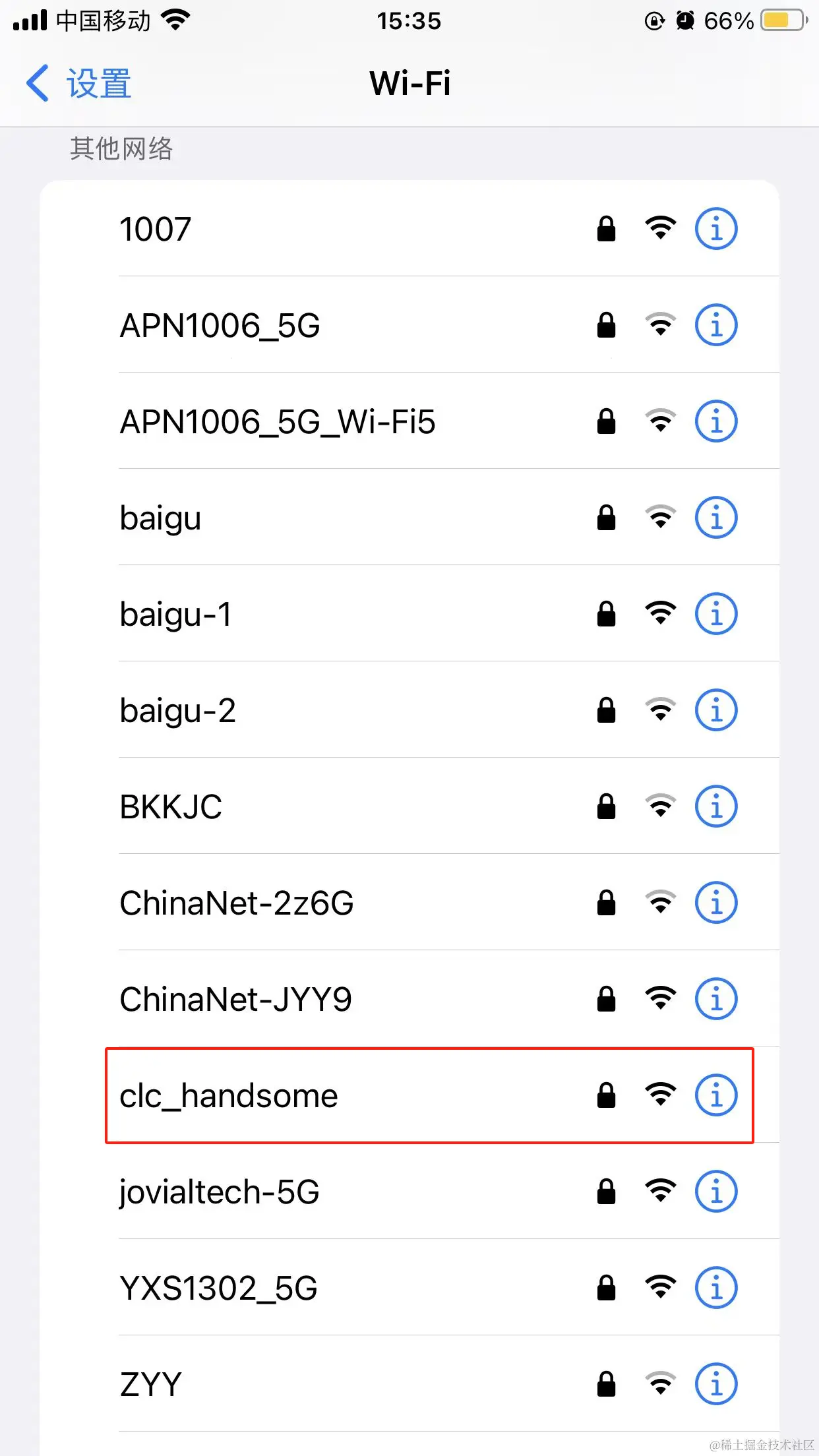The width and height of the screenshot is (819, 1456).
Task: Connect to APN1006_5G_Wi-Fi5
Action: point(278,422)
